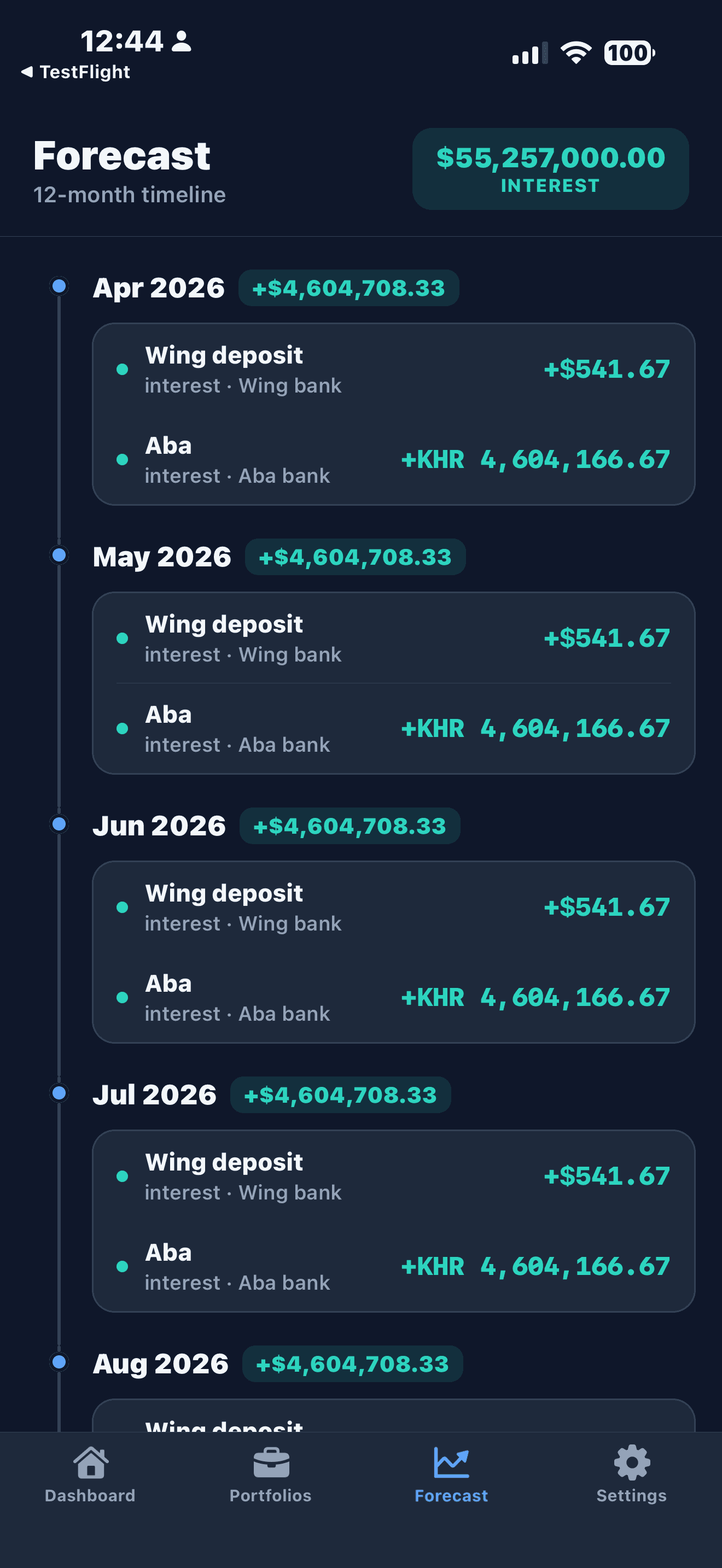Return to TestFlight via back link
Screen dimensions: 722x1568
76,72
